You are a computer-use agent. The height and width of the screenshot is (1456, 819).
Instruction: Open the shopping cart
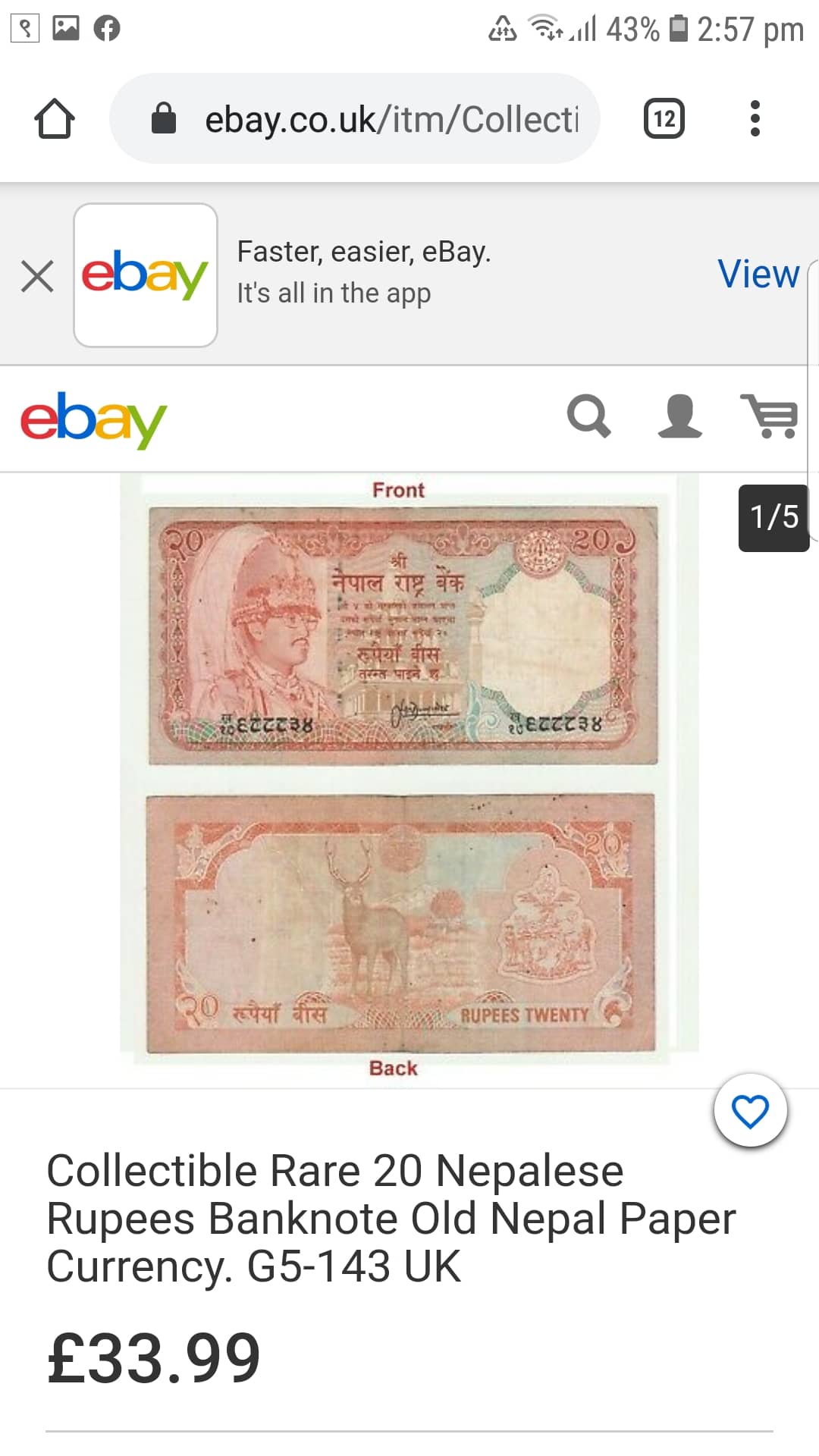click(x=769, y=416)
